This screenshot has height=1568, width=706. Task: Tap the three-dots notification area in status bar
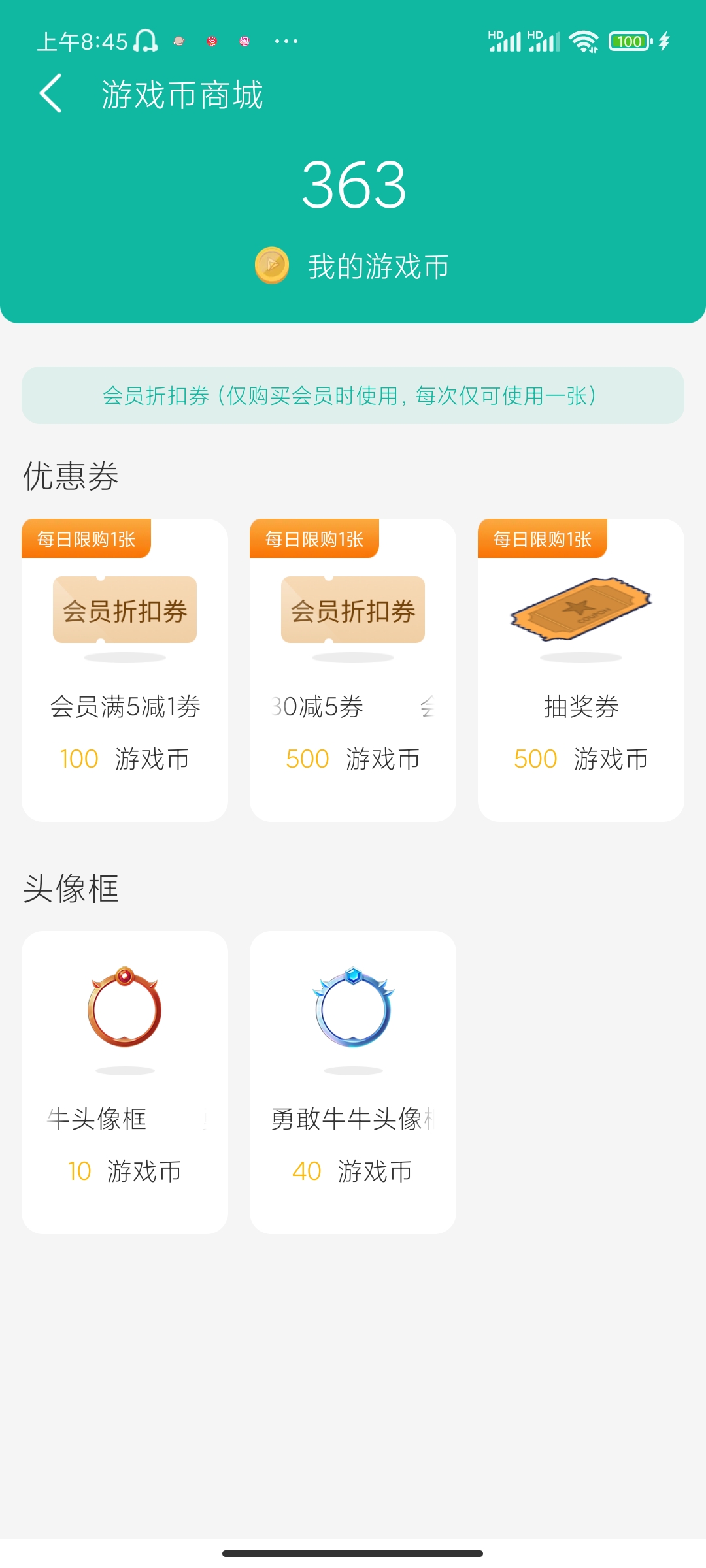pyautogui.click(x=286, y=41)
